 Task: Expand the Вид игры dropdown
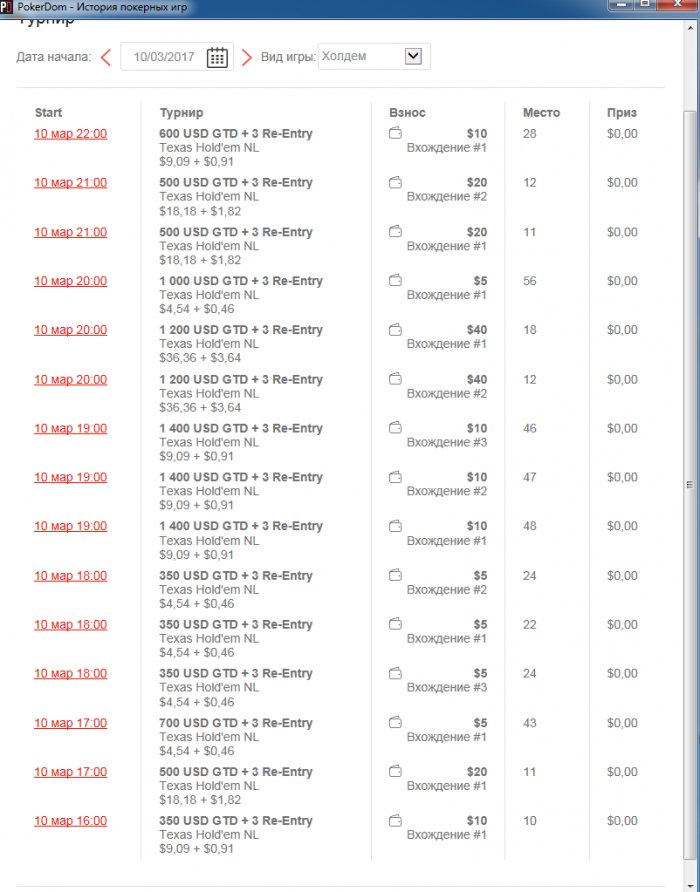tap(413, 57)
